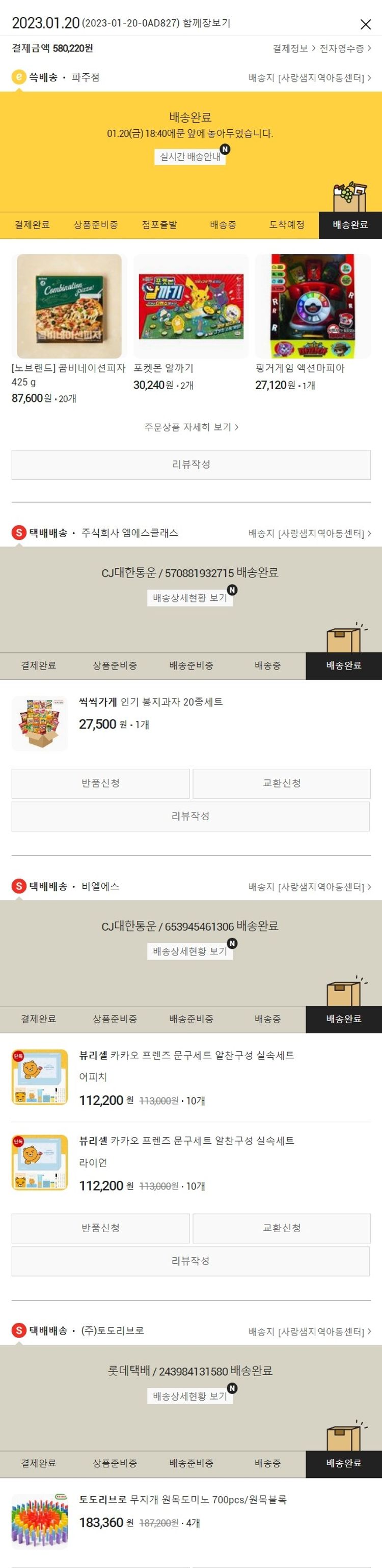
Task: Expand 주문상품 자세히 보기
Action: tap(190, 427)
